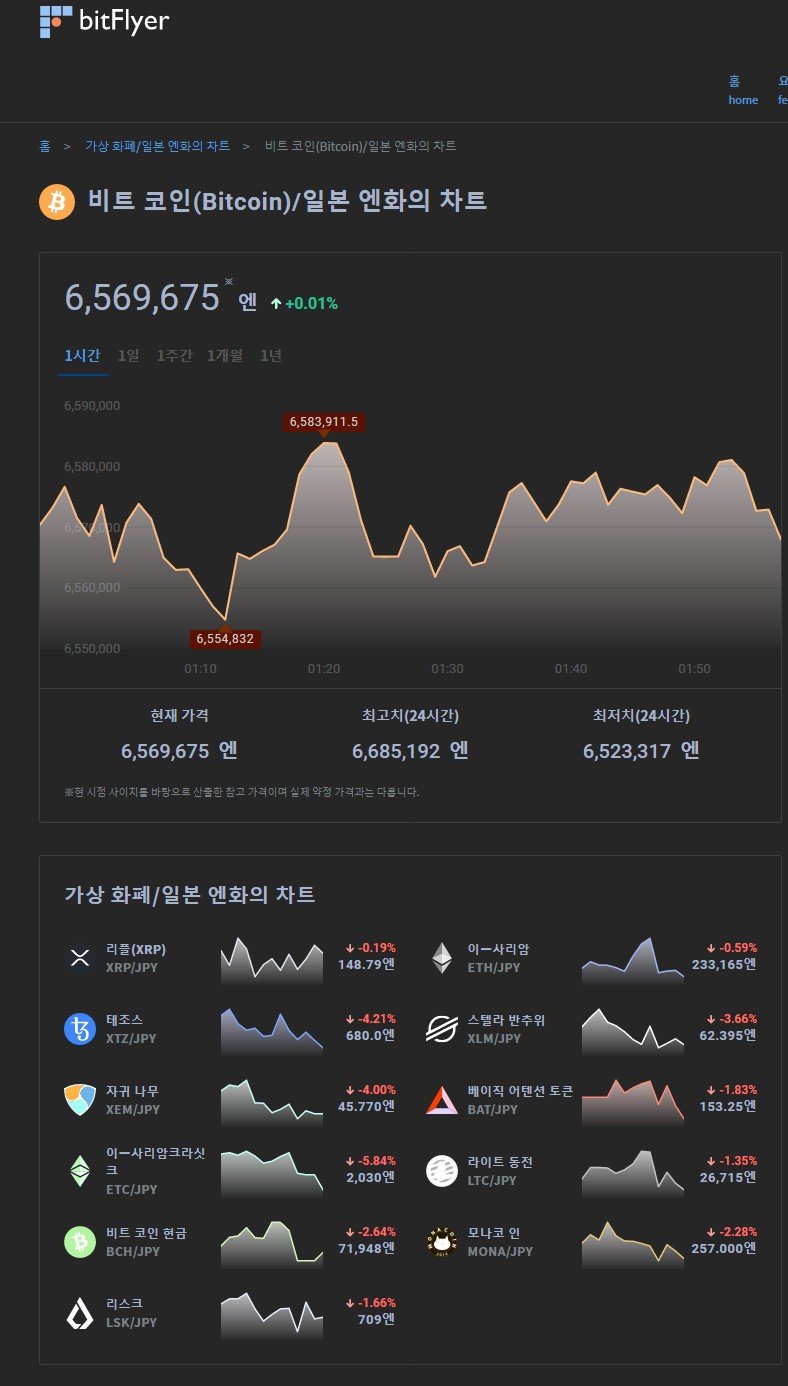The image size is (788, 1386).
Task: Switch chart range to 1주간
Action: point(174,356)
